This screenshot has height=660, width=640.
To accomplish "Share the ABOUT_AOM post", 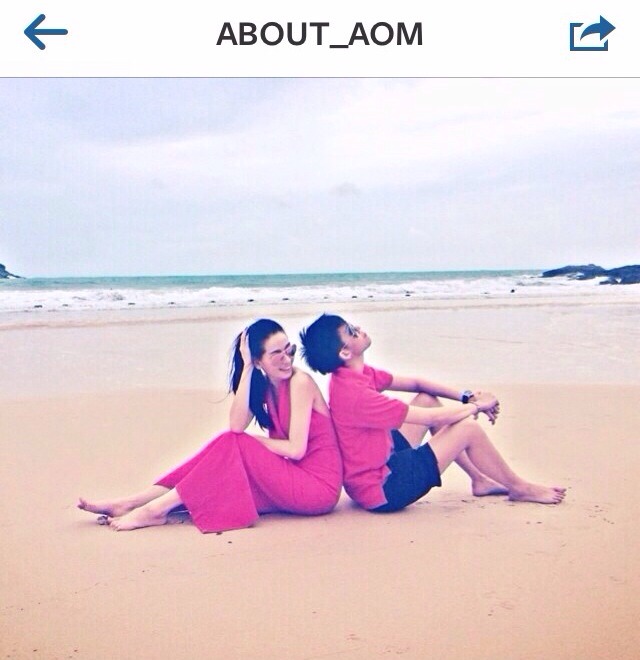I will (x=592, y=34).
